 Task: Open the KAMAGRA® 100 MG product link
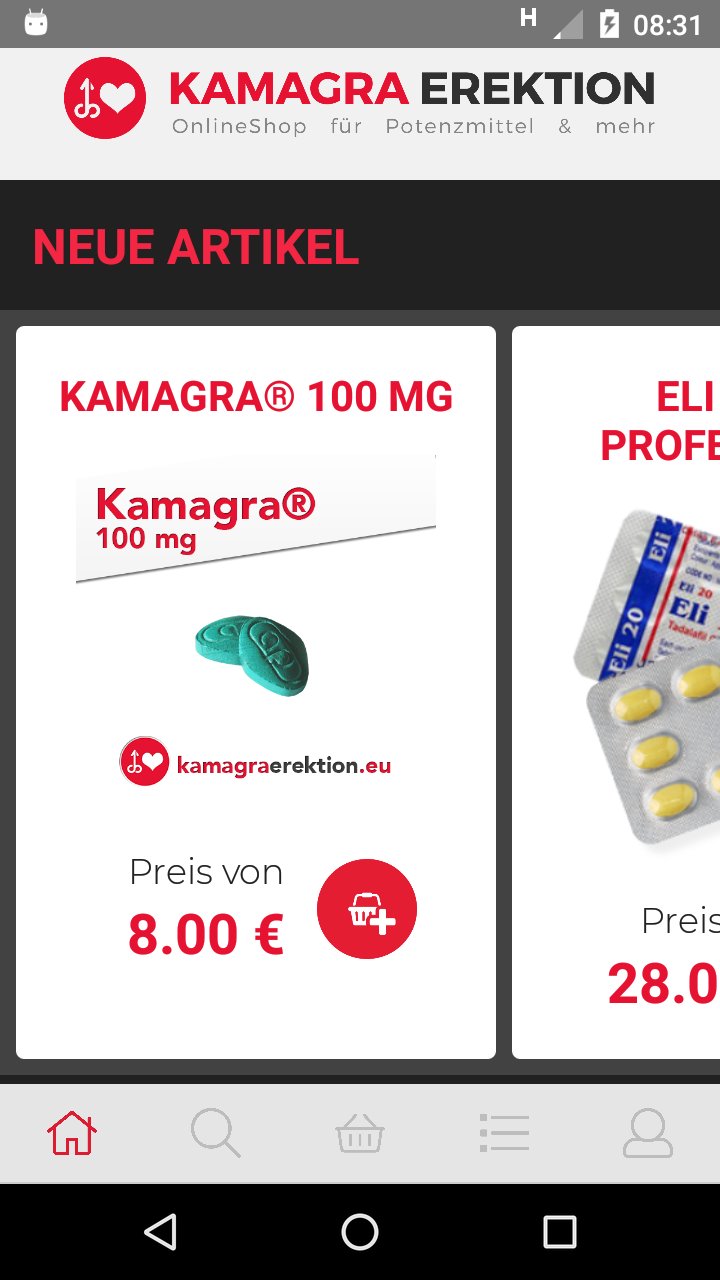tap(257, 396)
